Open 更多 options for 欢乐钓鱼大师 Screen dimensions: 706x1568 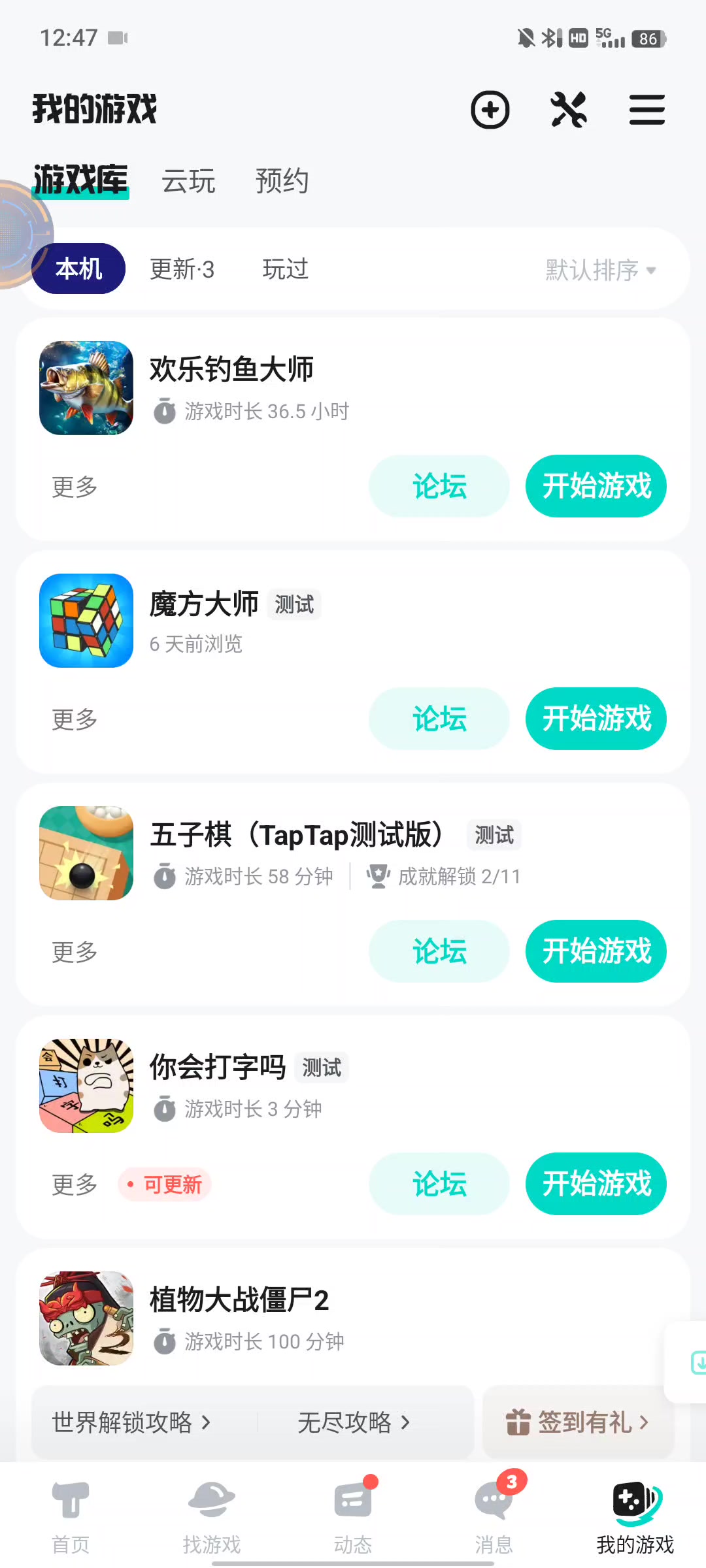tap(75, 487)
